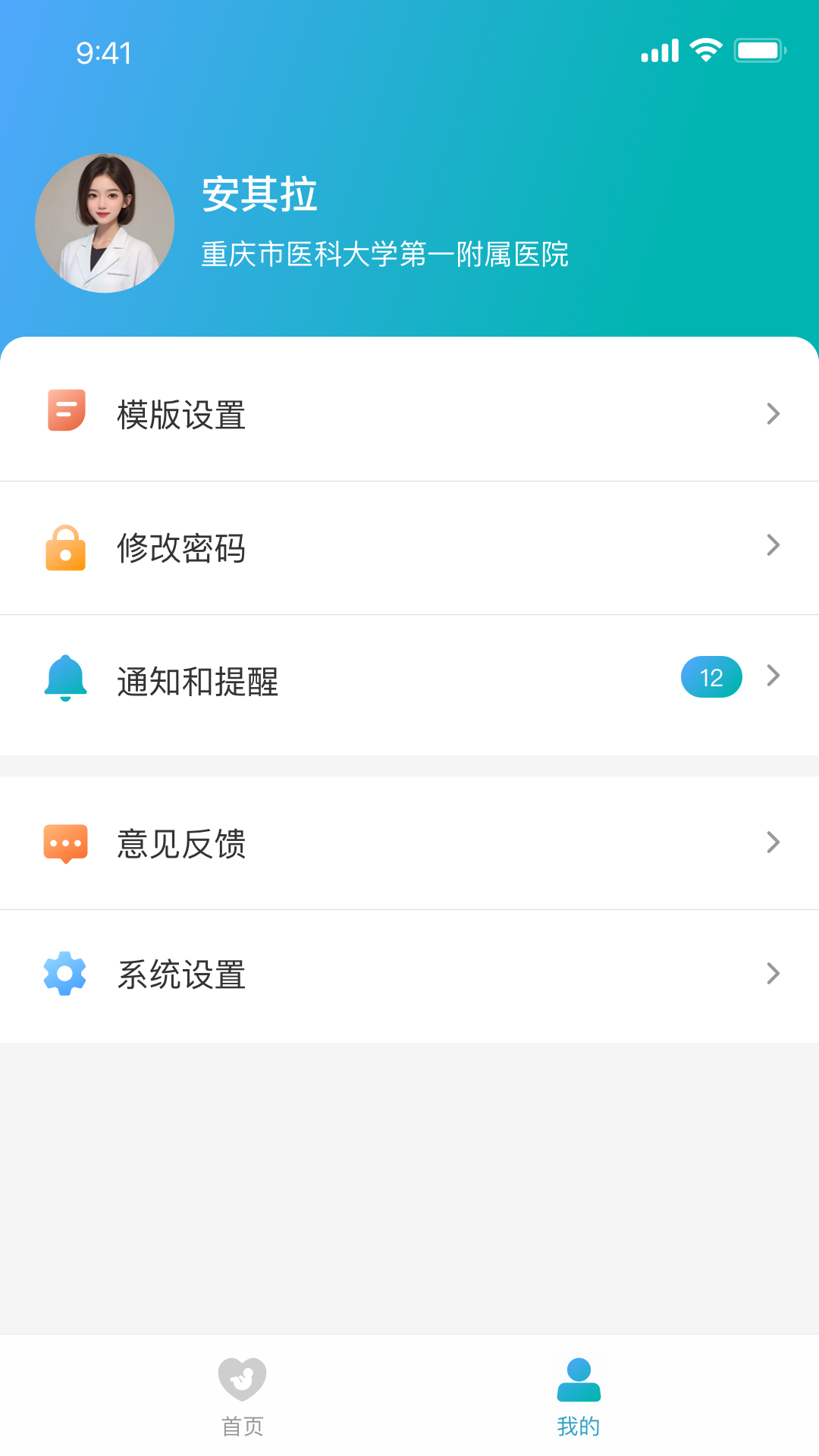819x1456 pixels.
Task: Click the bell icon for 通知和提醒
Action: click(65, 679)
